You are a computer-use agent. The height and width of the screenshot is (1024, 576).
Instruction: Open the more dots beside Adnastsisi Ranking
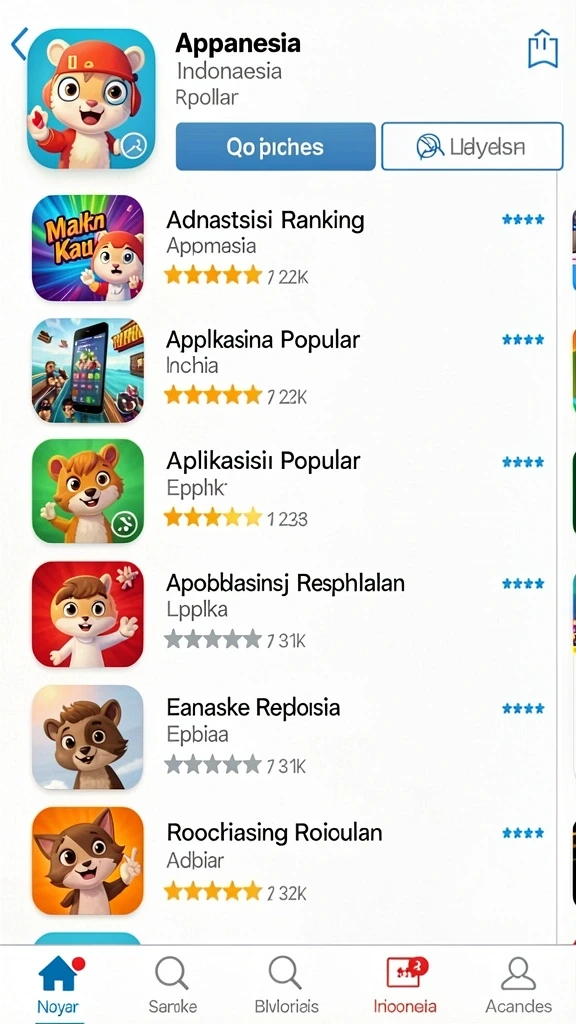523,219
